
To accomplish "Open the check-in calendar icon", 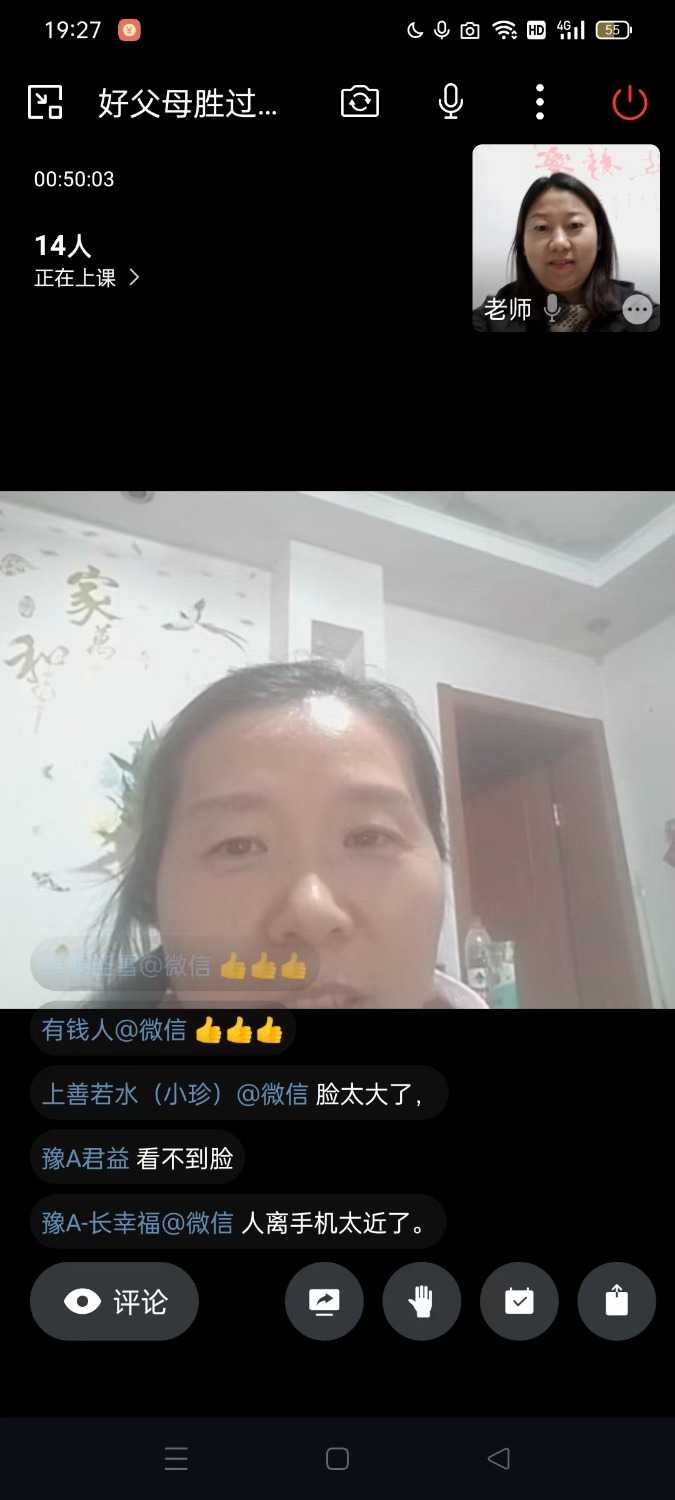I will [519, 1301].
